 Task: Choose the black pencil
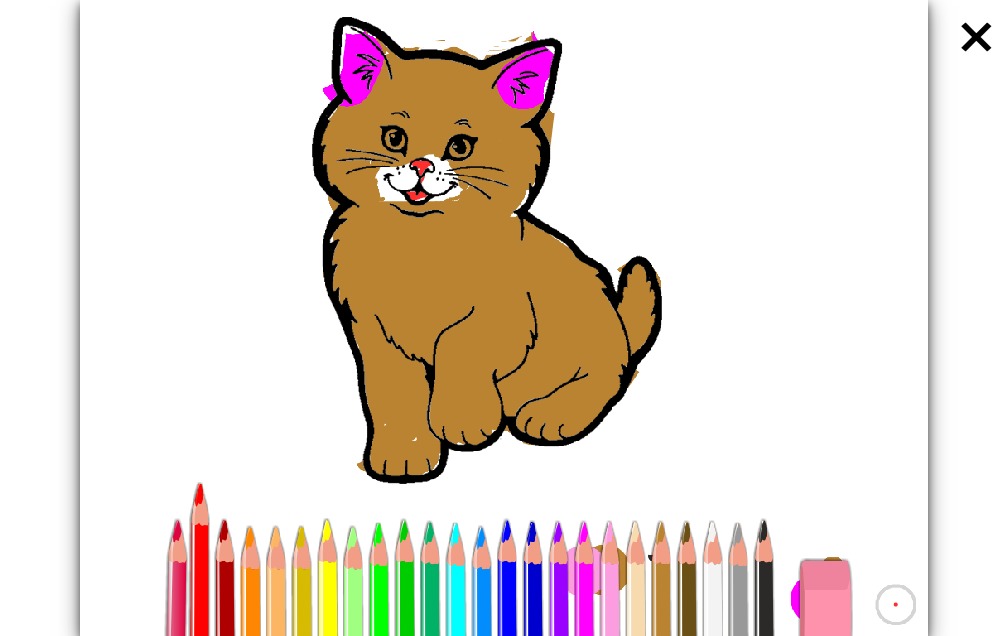(x=764, y=590)
